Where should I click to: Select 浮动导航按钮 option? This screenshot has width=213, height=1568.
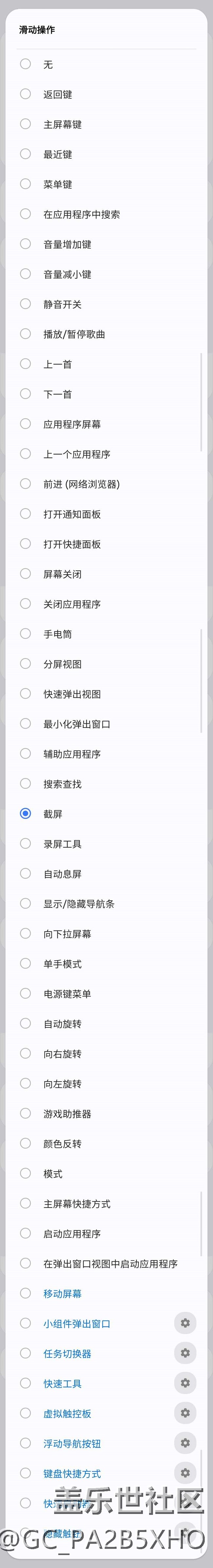tap(26, 1443)
